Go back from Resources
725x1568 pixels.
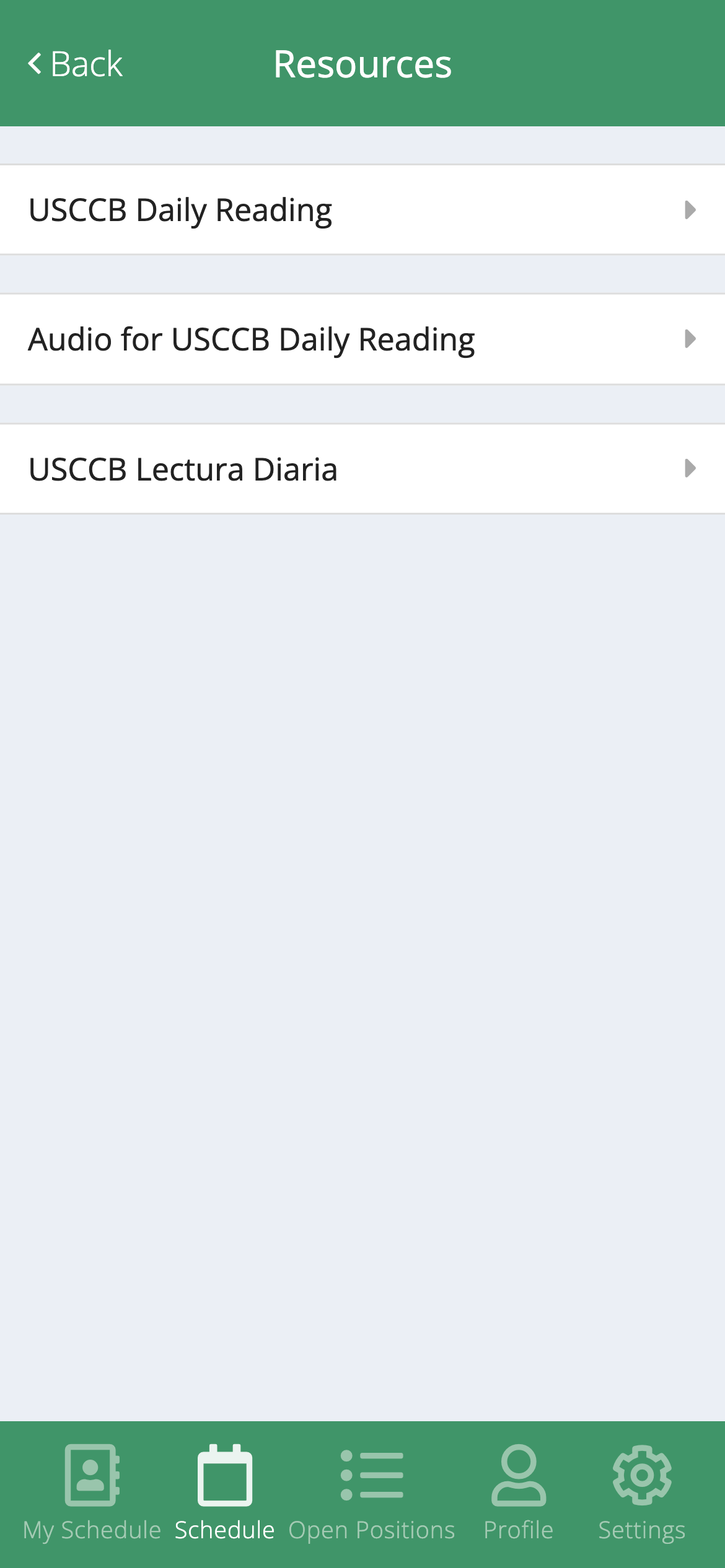pyautogui.click(x=76, y=64)
